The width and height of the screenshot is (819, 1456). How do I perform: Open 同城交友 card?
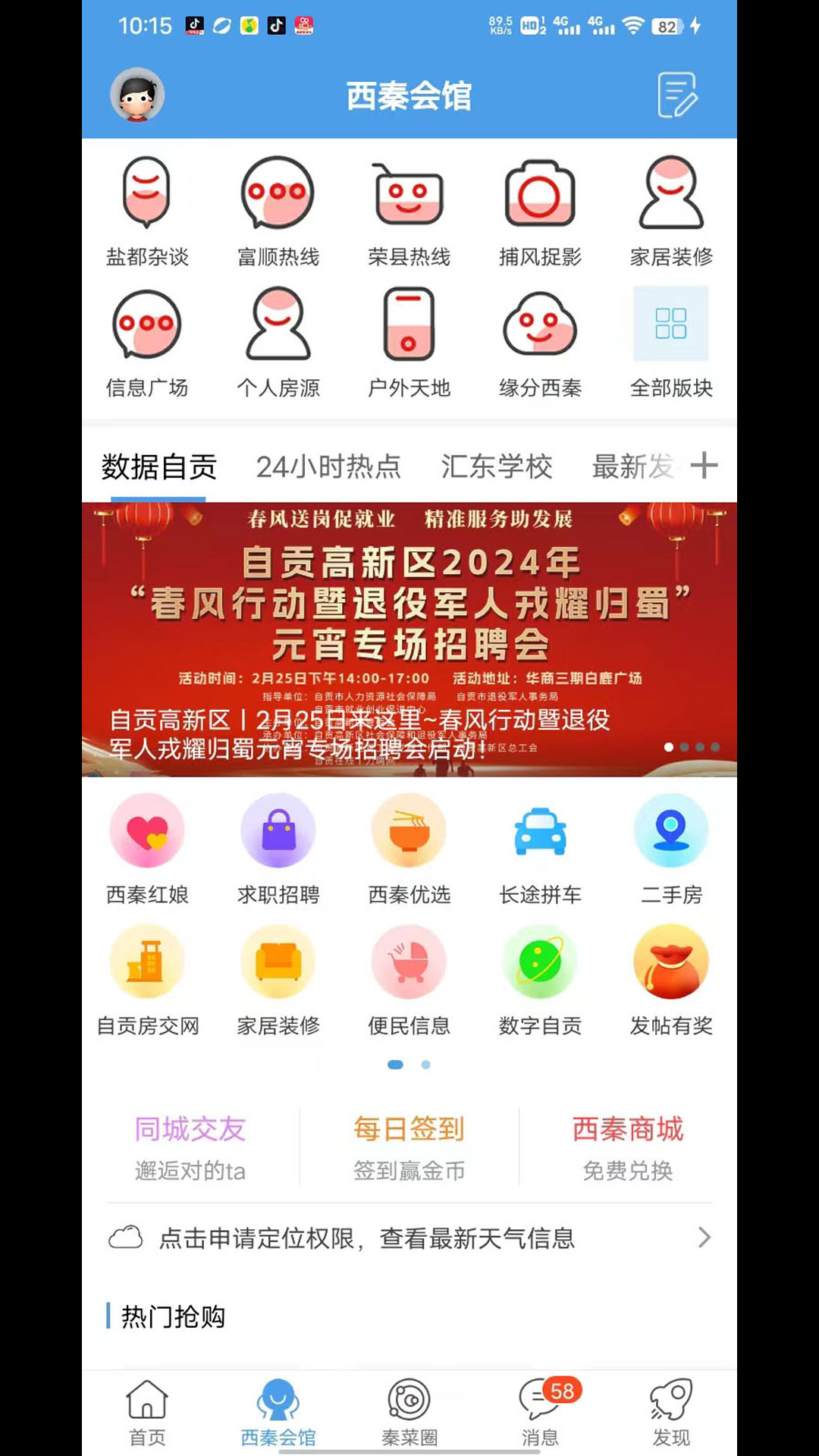[x=190, y=1147]
